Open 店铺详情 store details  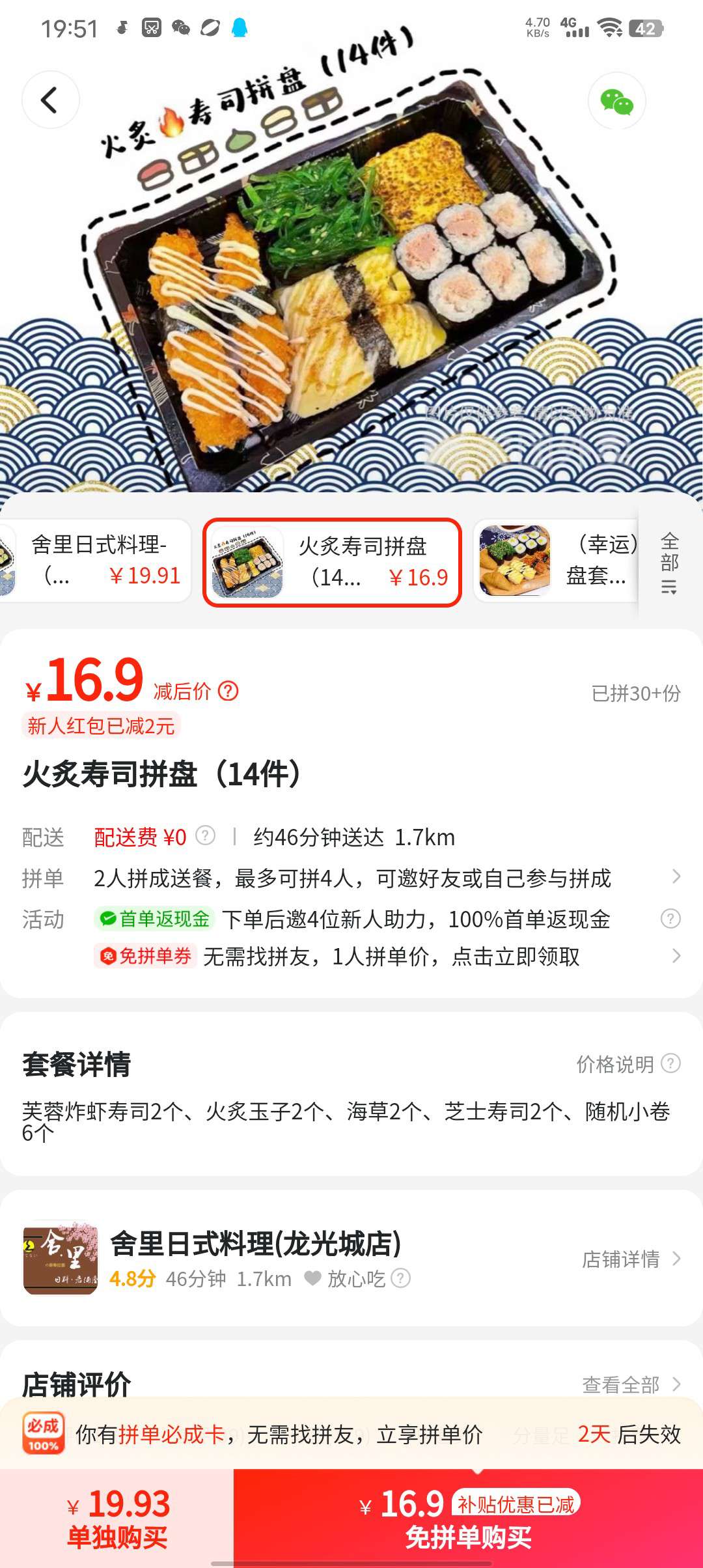(630, 1259)
